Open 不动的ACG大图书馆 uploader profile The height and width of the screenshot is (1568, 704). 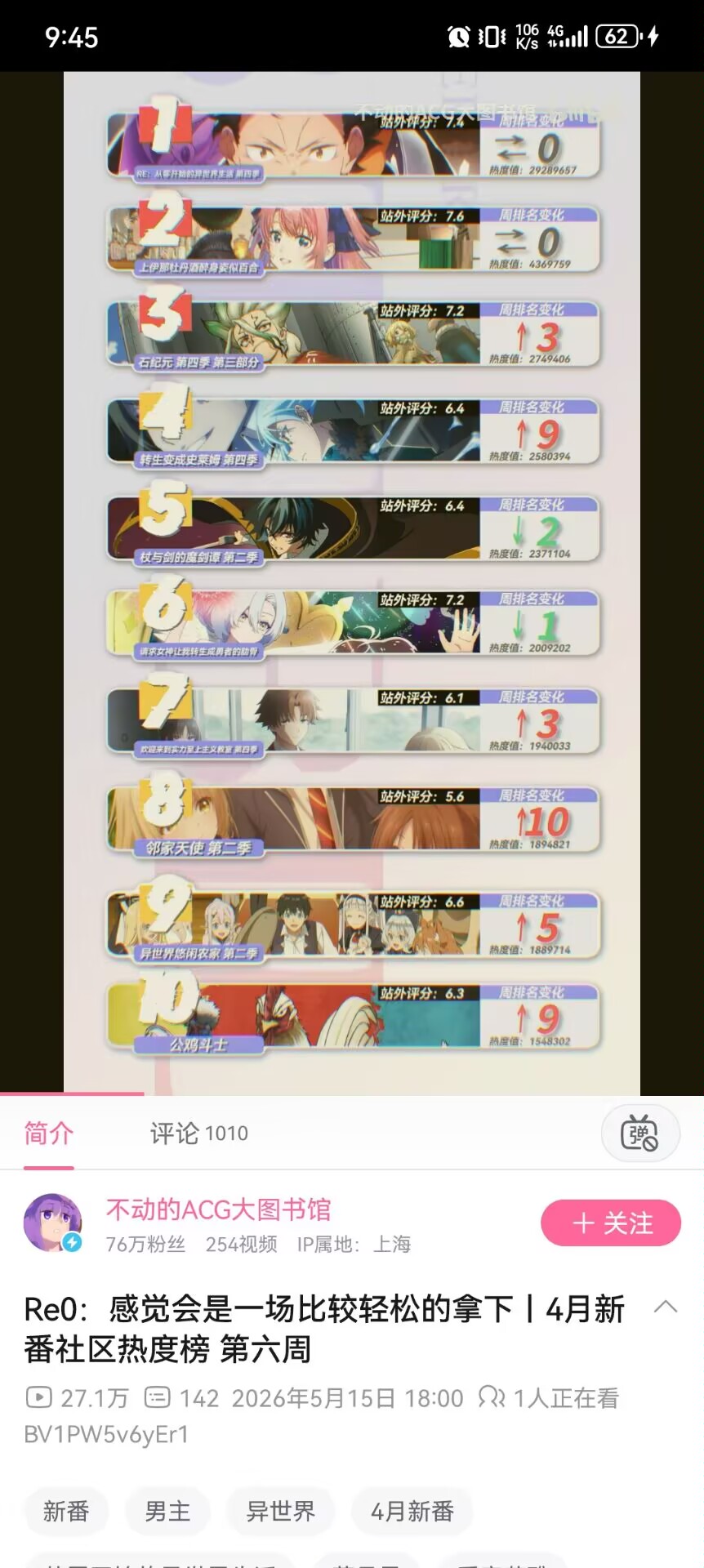pyautogui.click(x=218, y=1209)
